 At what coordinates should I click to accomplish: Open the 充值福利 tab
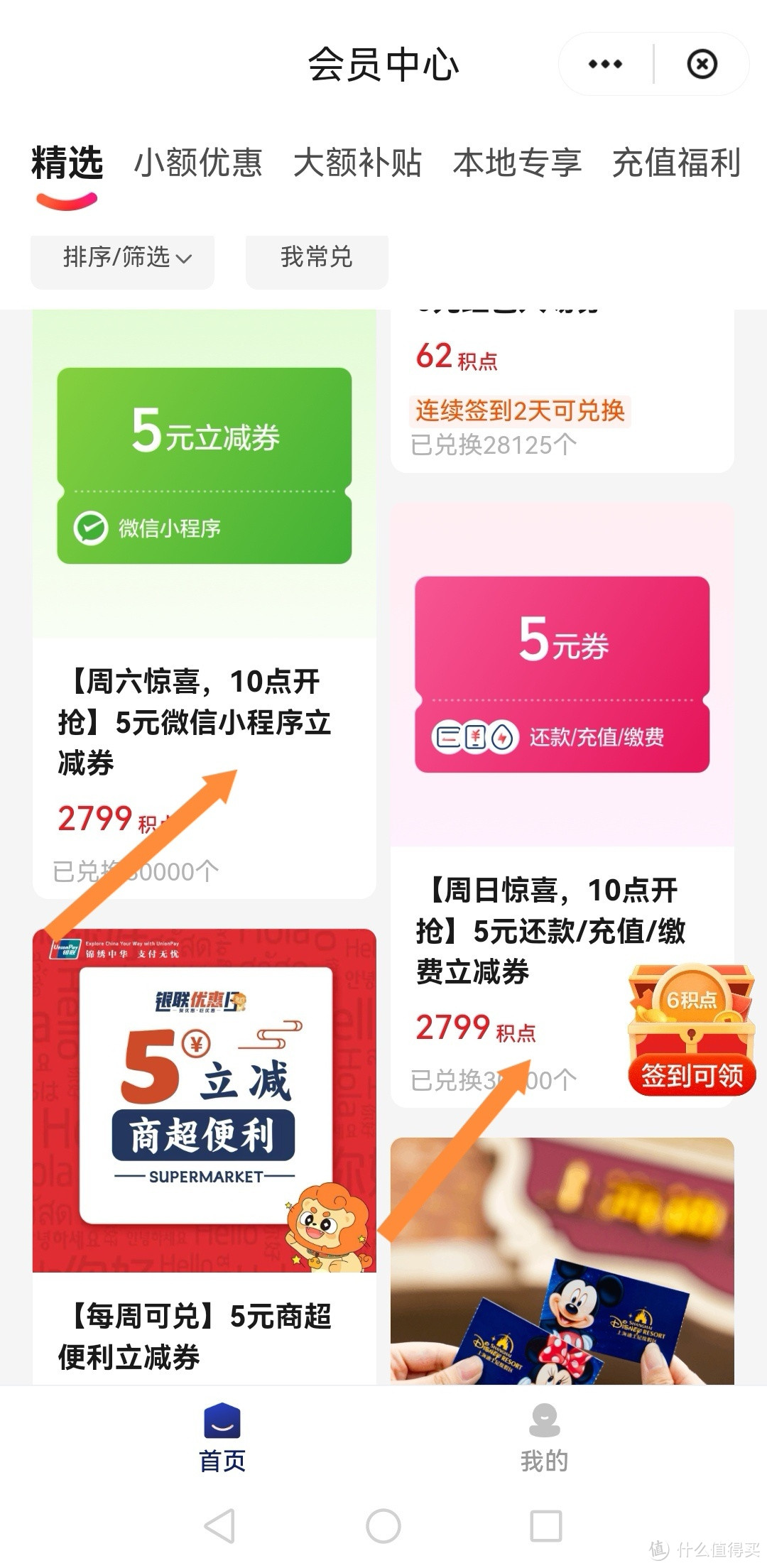coord(676,163)
